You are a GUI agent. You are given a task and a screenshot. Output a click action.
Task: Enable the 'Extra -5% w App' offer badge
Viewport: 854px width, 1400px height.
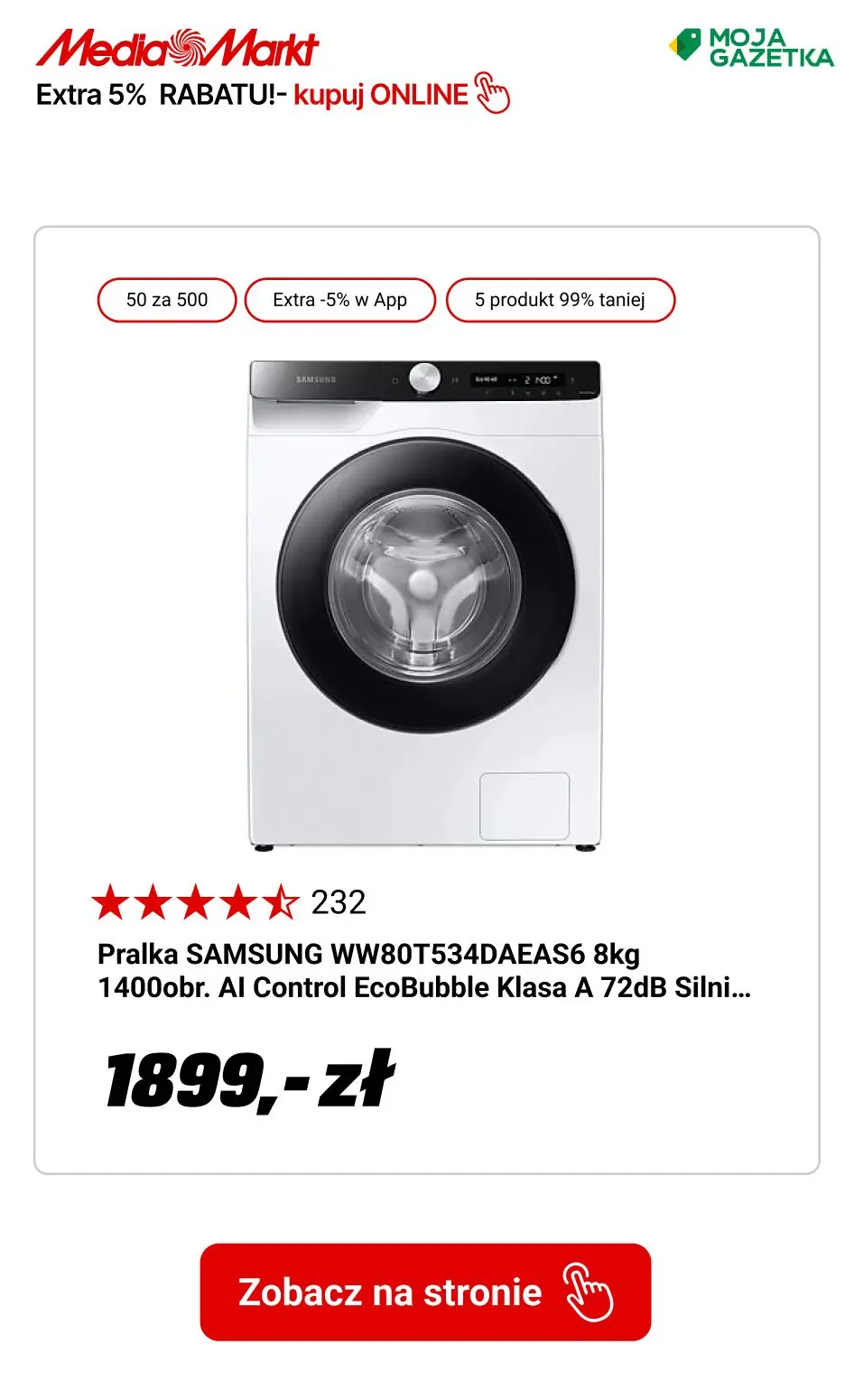click(x=340, y=300)
